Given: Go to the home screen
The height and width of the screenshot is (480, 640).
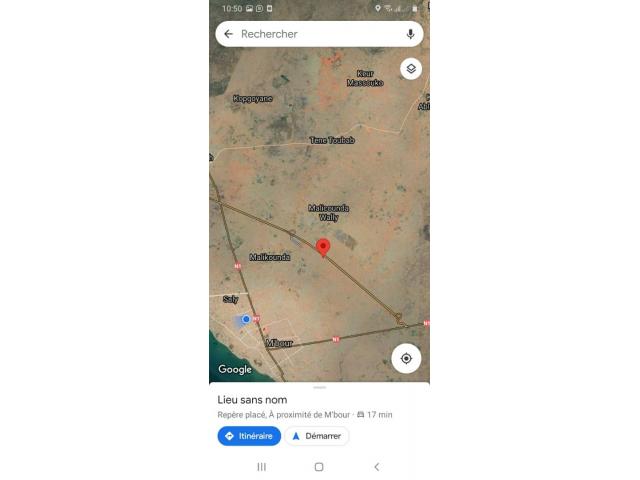Looking at the screenshot, I should pyautogui.click(x=319, y=467).
